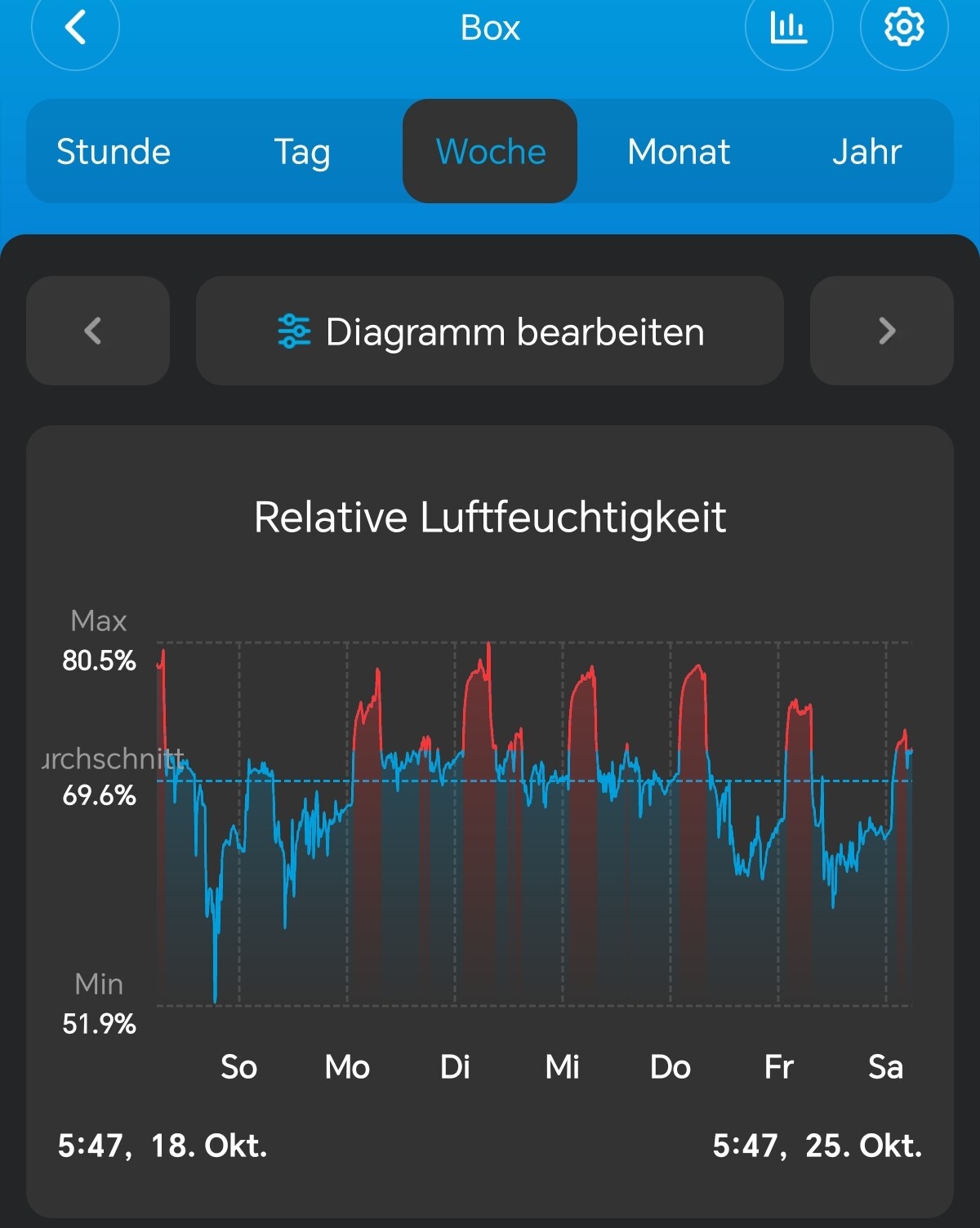This screenshot has width=980, height=1228.
Task: Open the settings gear
Action: (903, 28)
